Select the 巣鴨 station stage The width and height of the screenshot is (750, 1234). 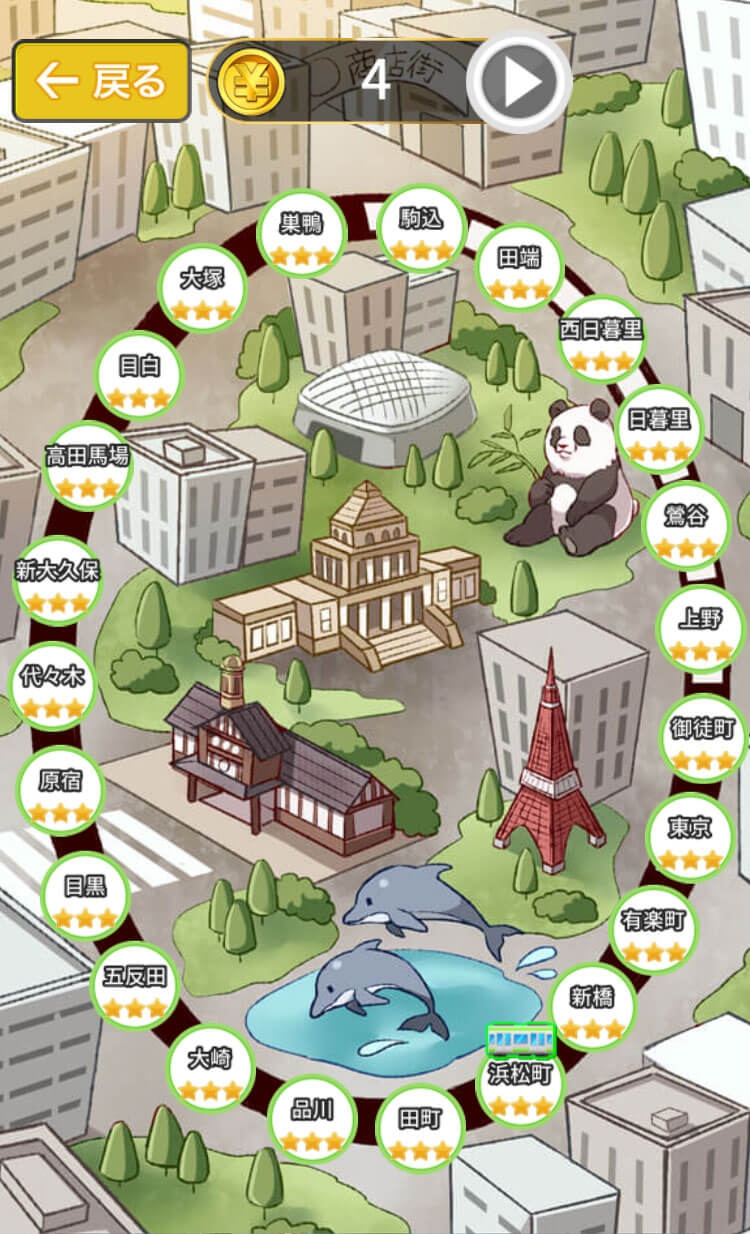(302, 234)
